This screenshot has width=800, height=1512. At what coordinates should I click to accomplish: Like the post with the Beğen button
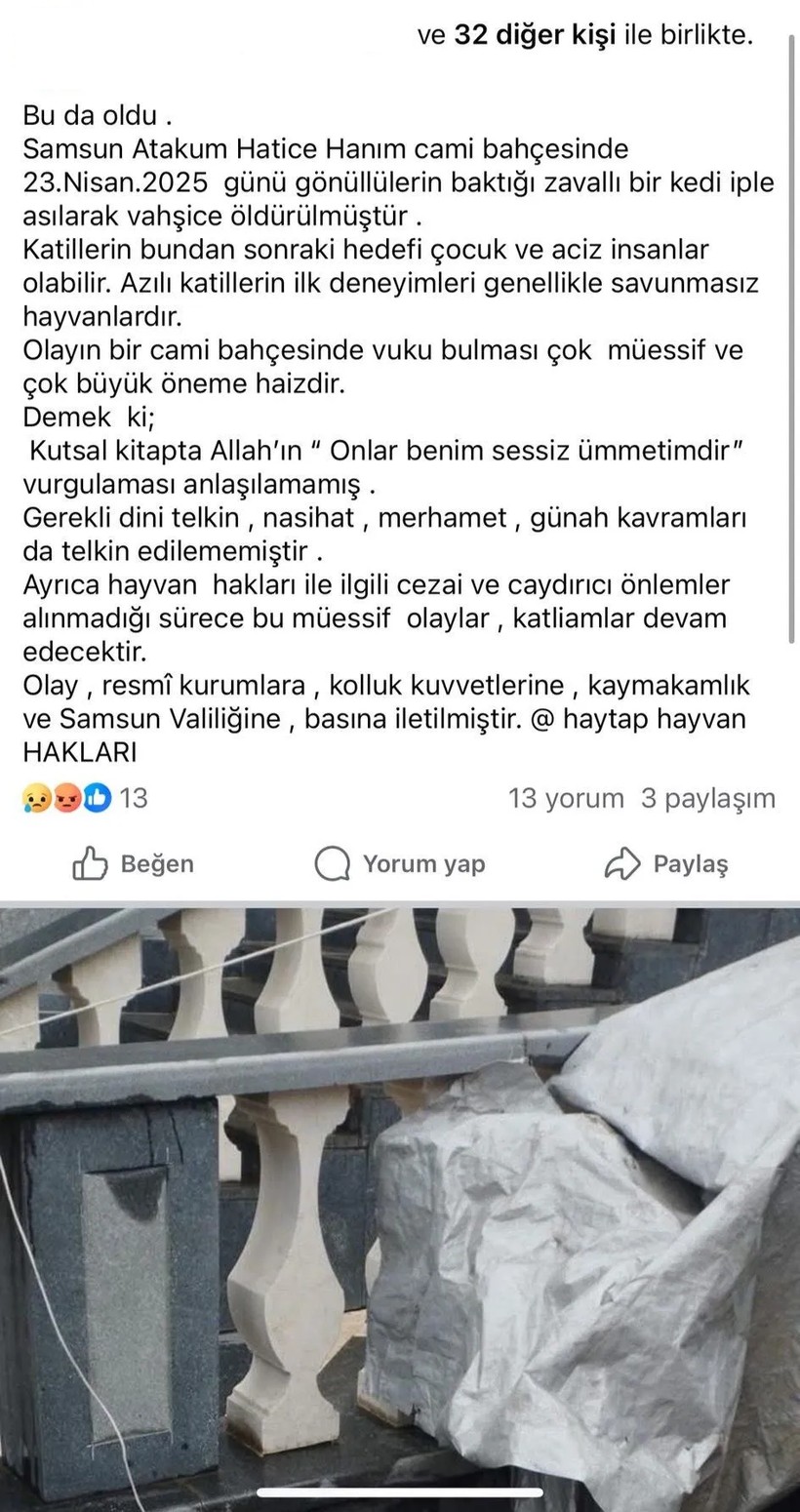[134, 863]
